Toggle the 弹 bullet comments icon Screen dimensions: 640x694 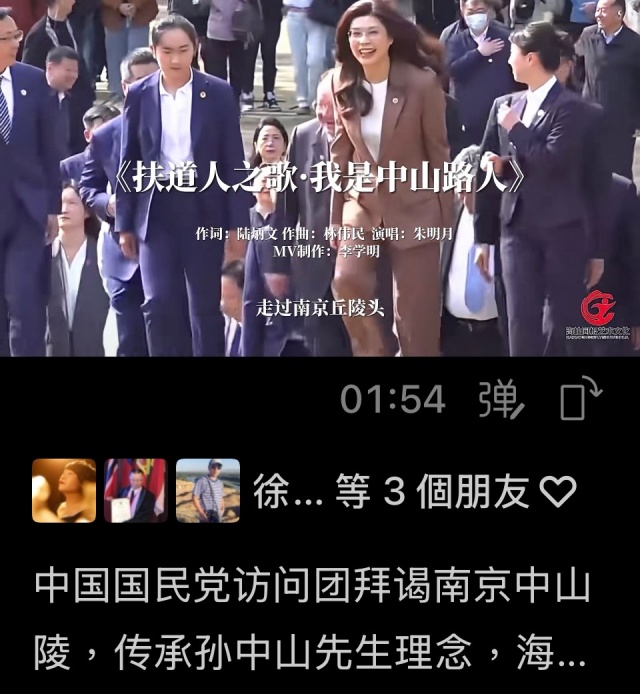point(501,400)
